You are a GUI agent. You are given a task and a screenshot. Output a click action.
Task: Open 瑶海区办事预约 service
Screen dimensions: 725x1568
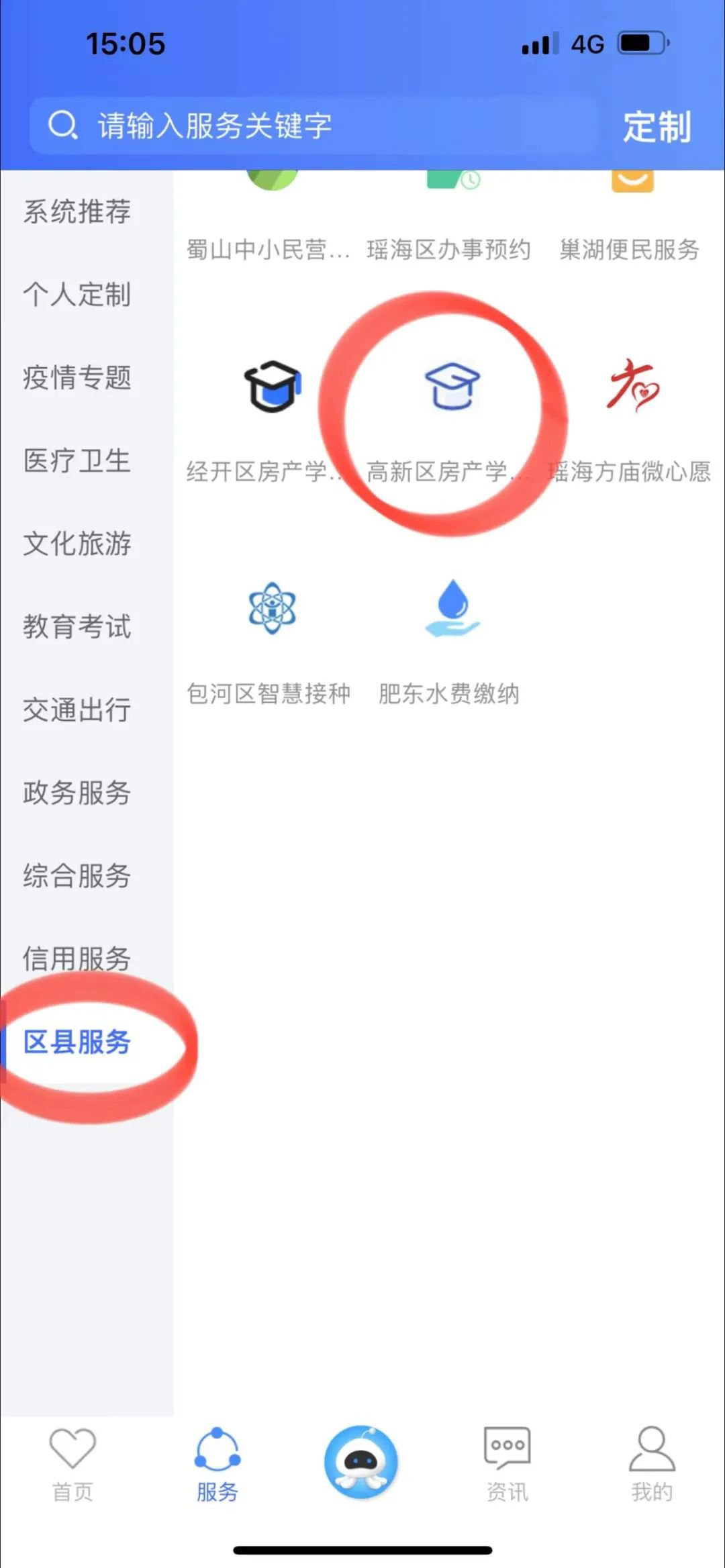451,222
